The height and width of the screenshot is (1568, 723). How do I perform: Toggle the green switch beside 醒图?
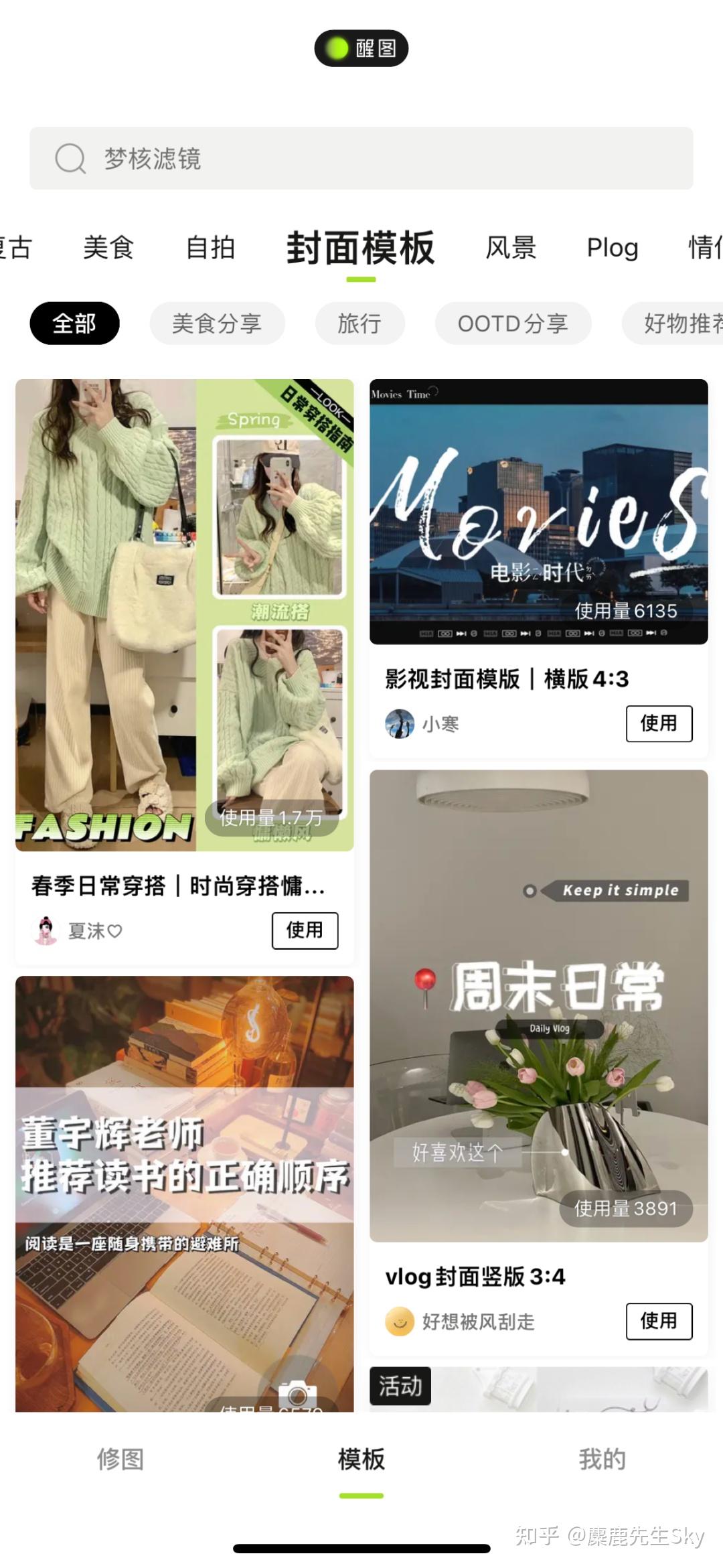(x=338, y=48)
